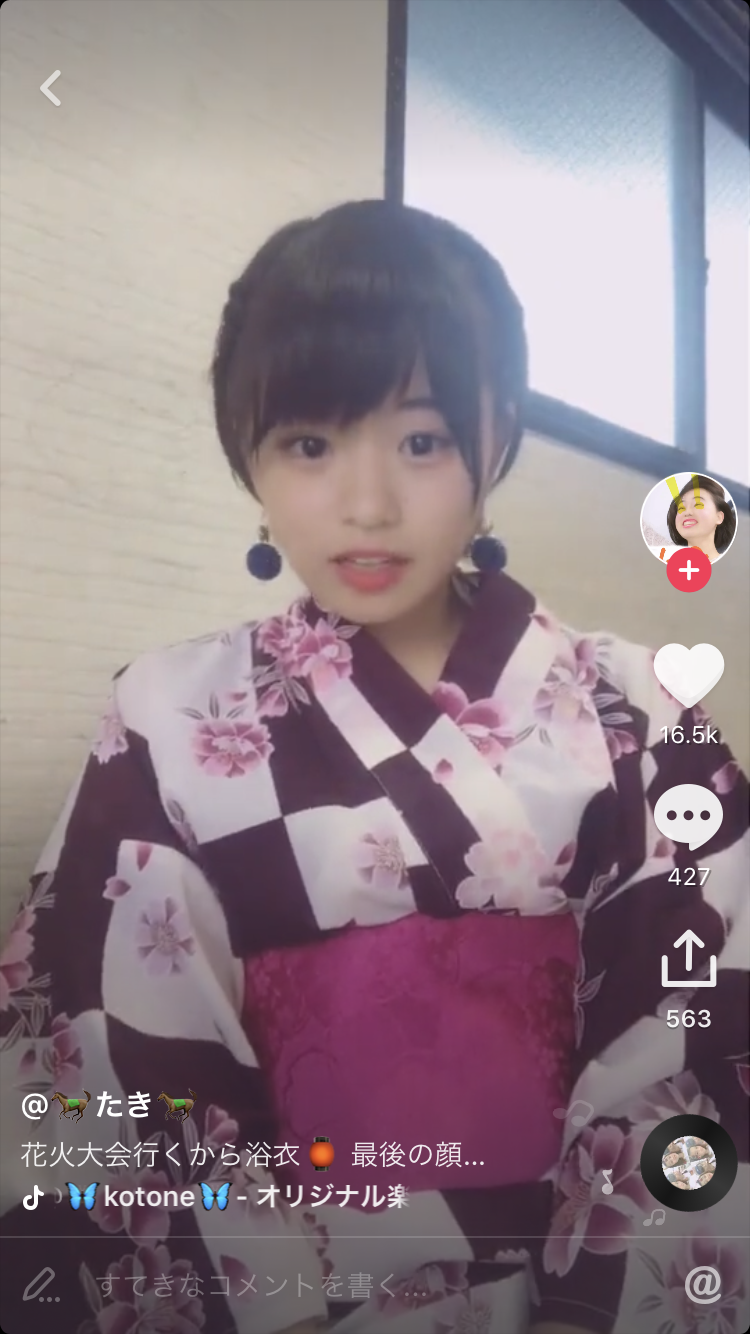Open the @たき username profile
The image size is (750, 1334).
point(110,1105)
